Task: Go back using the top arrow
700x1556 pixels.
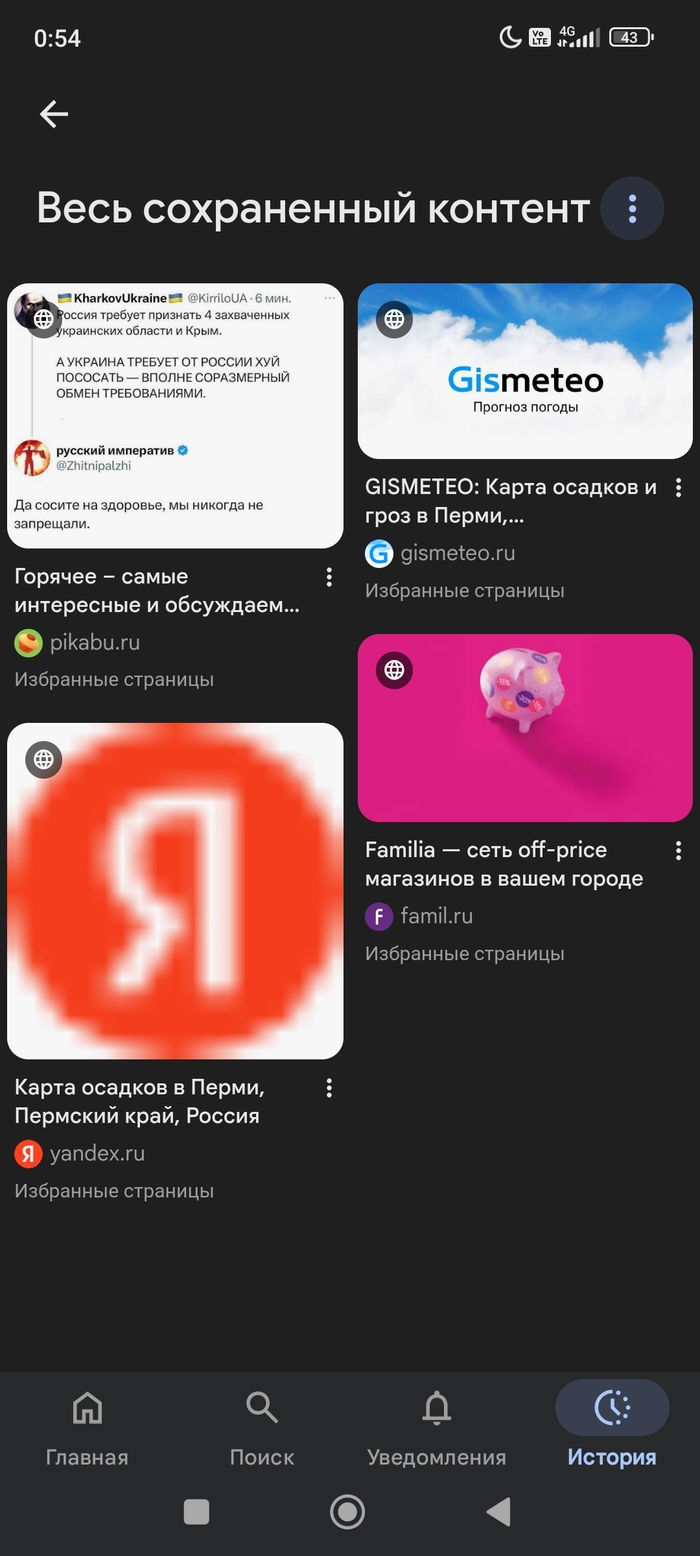Action: pos(54,114)
